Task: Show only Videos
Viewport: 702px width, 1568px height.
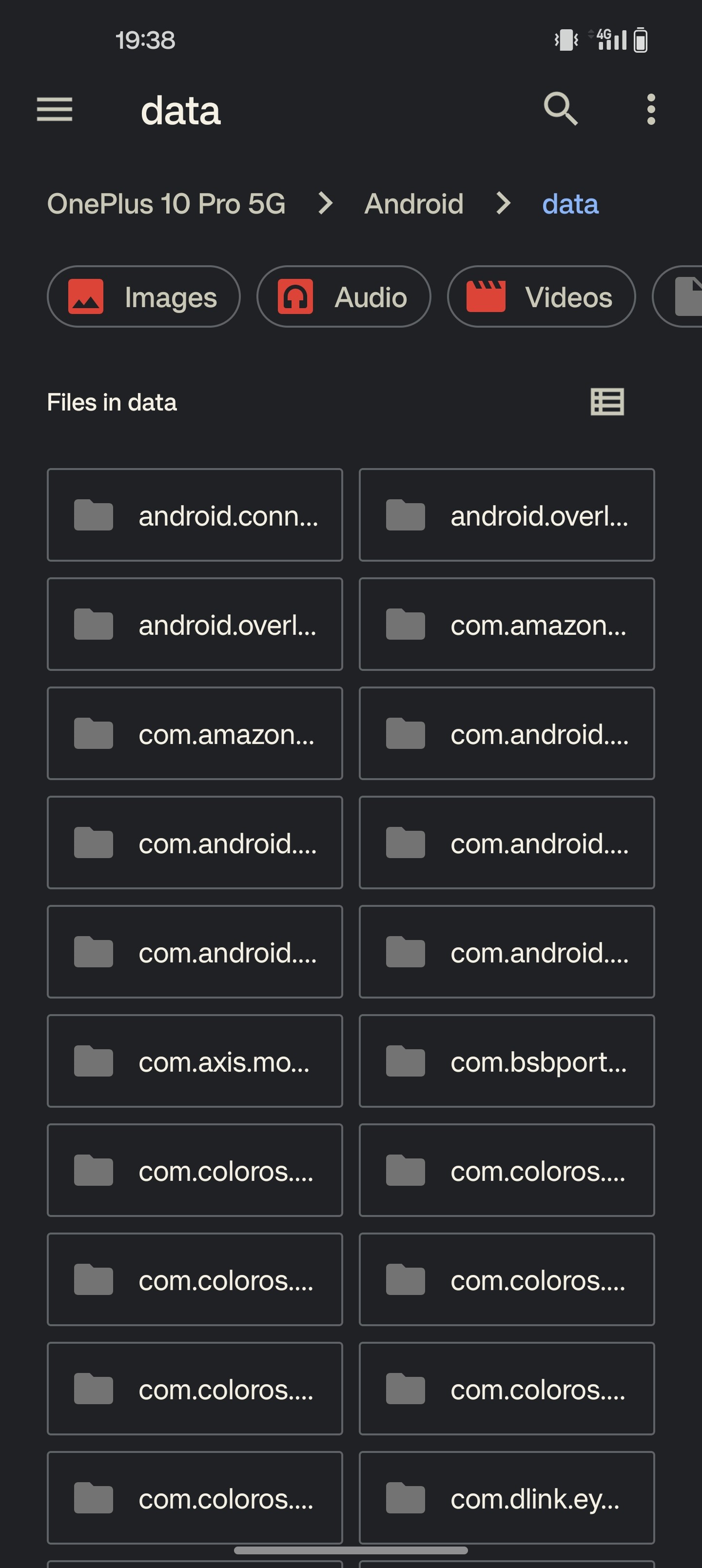Action: 541,297
